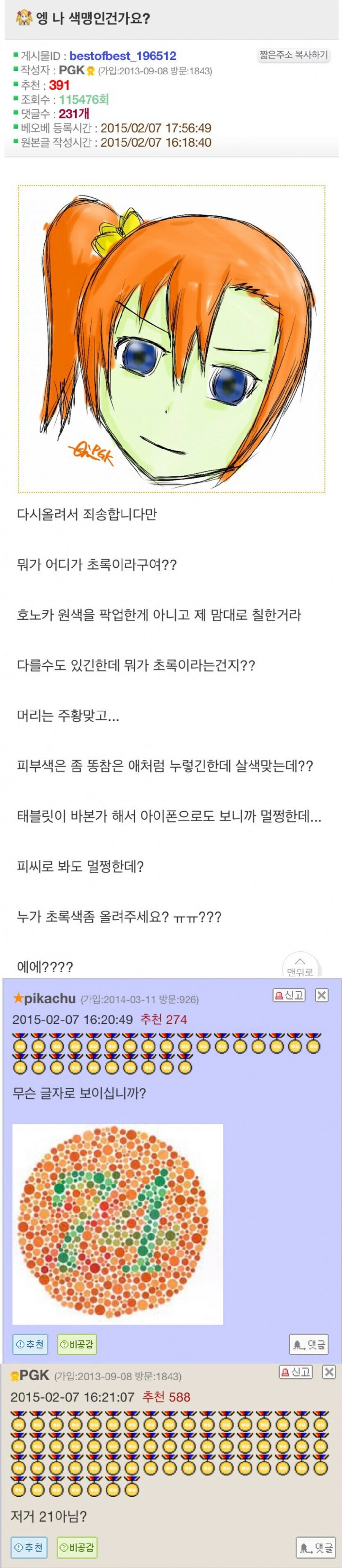
Task: Recommend pikachu's comment with 추천
Action: pos(30,1344)
